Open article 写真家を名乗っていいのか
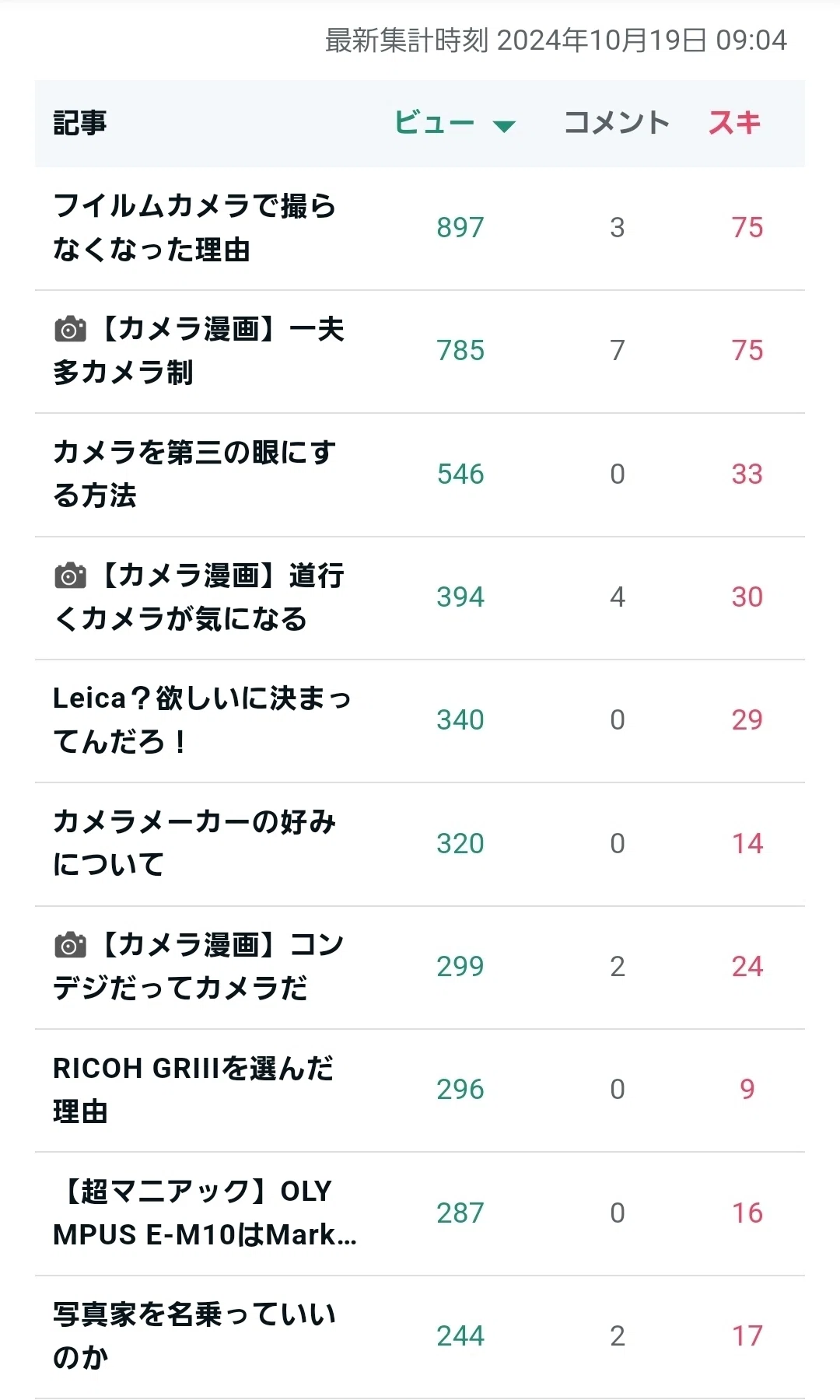The width and height of the screenshot is (840, 1400). pos(194,1335)
